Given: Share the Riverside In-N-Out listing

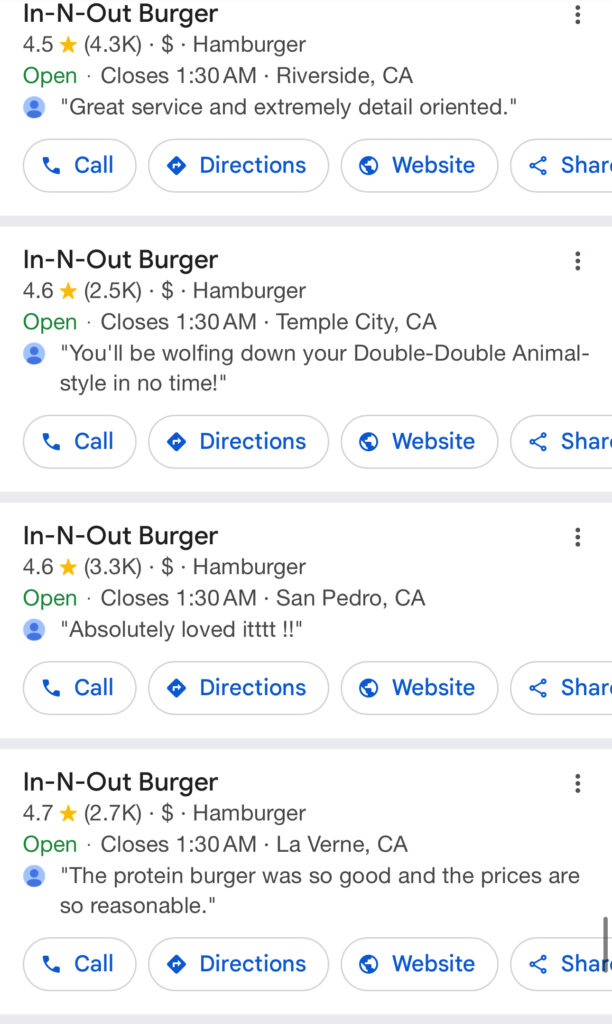Looking at the screenshot, I should (x=562, y=165).
